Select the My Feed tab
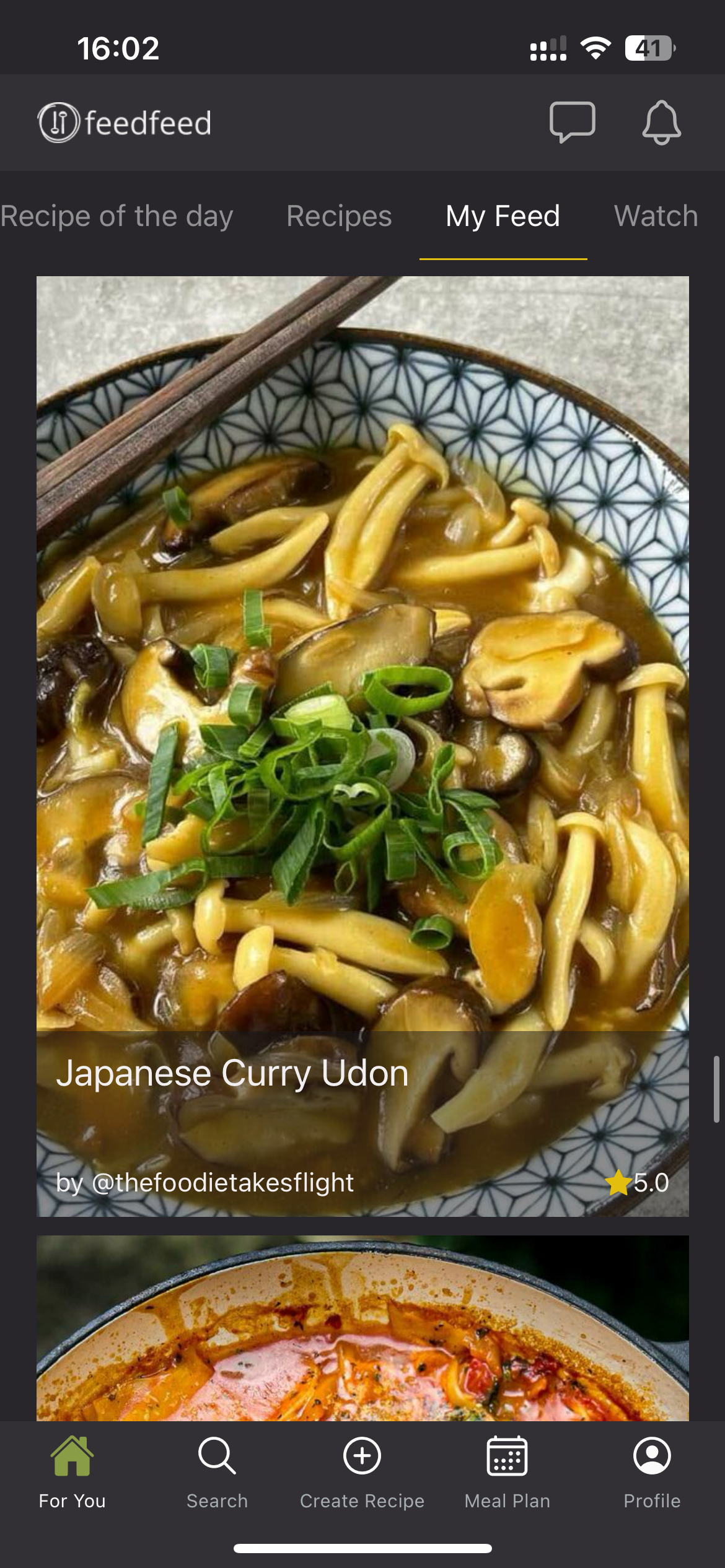The width and height of the screenshot is (725, 1568). [503, 216]
